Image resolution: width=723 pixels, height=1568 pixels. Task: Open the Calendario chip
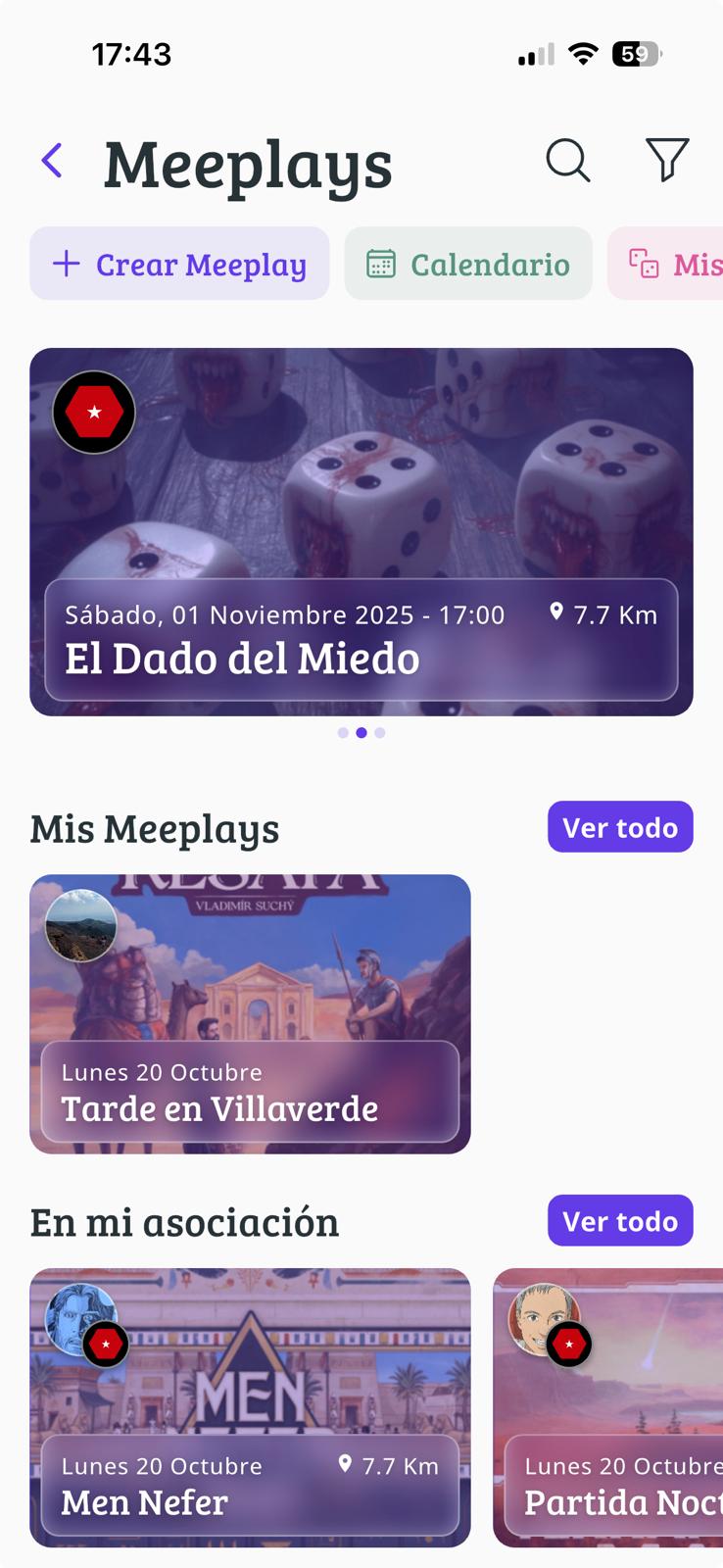pos(468,264)
